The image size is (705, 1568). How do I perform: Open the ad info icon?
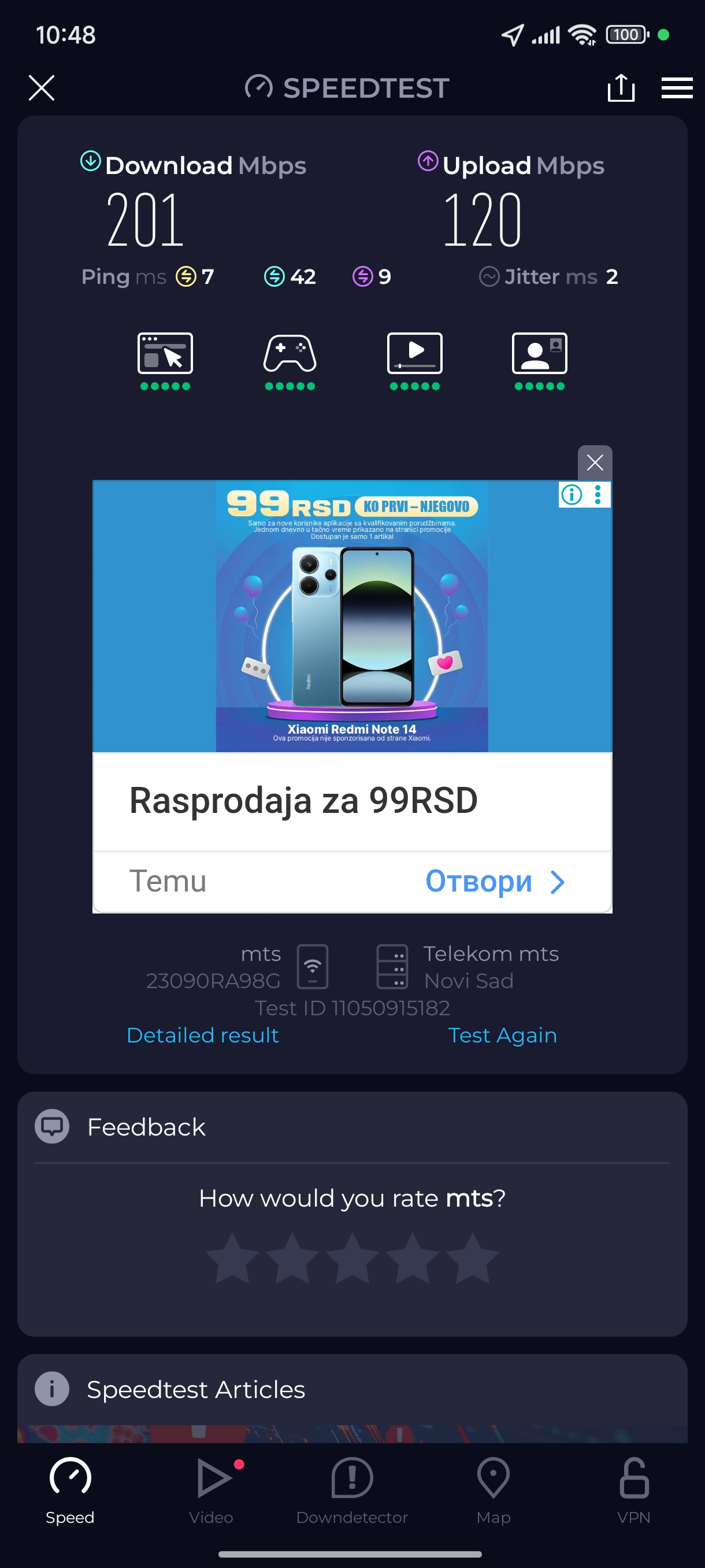point(571,494)
